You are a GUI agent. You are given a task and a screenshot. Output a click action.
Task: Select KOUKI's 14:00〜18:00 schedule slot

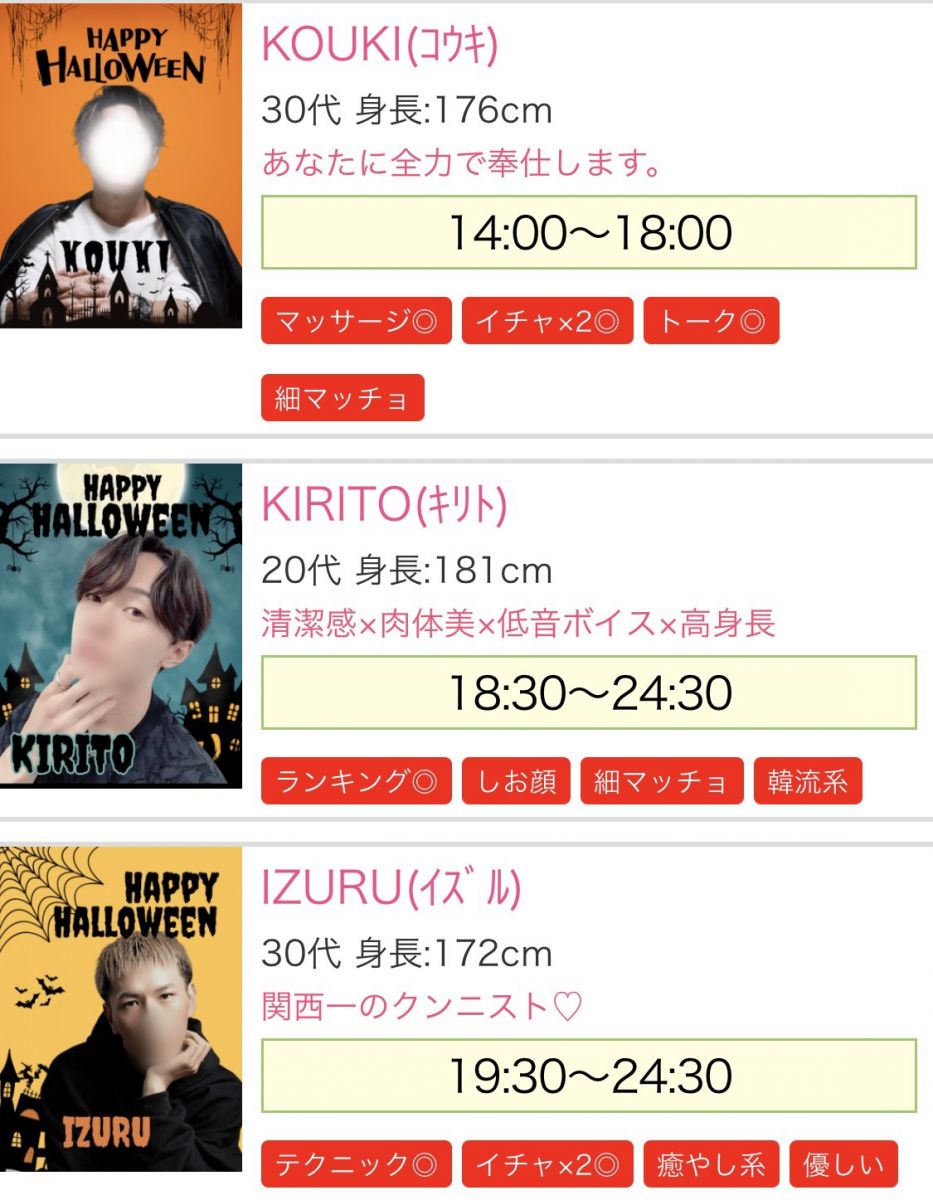pos(589,233)
